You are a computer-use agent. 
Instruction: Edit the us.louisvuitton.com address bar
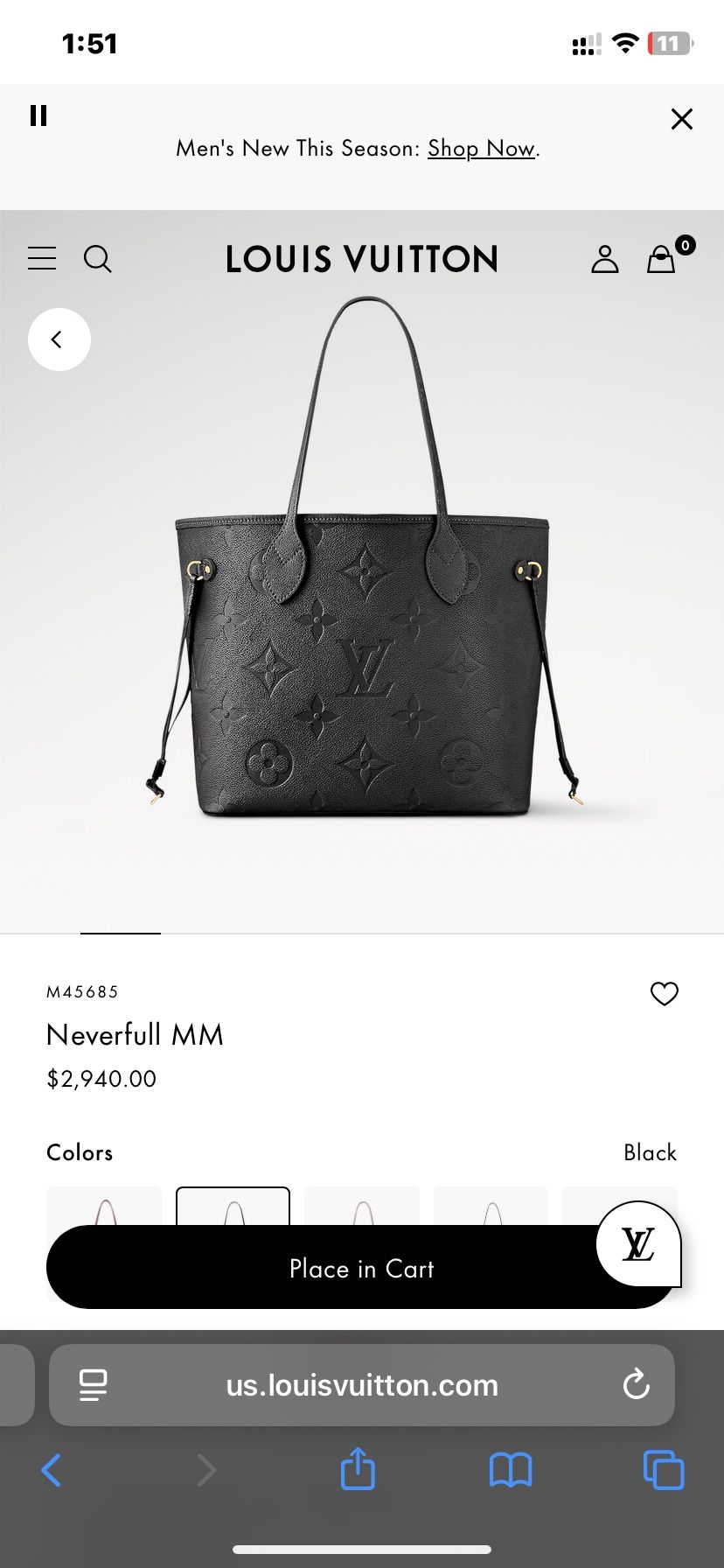362,1385
